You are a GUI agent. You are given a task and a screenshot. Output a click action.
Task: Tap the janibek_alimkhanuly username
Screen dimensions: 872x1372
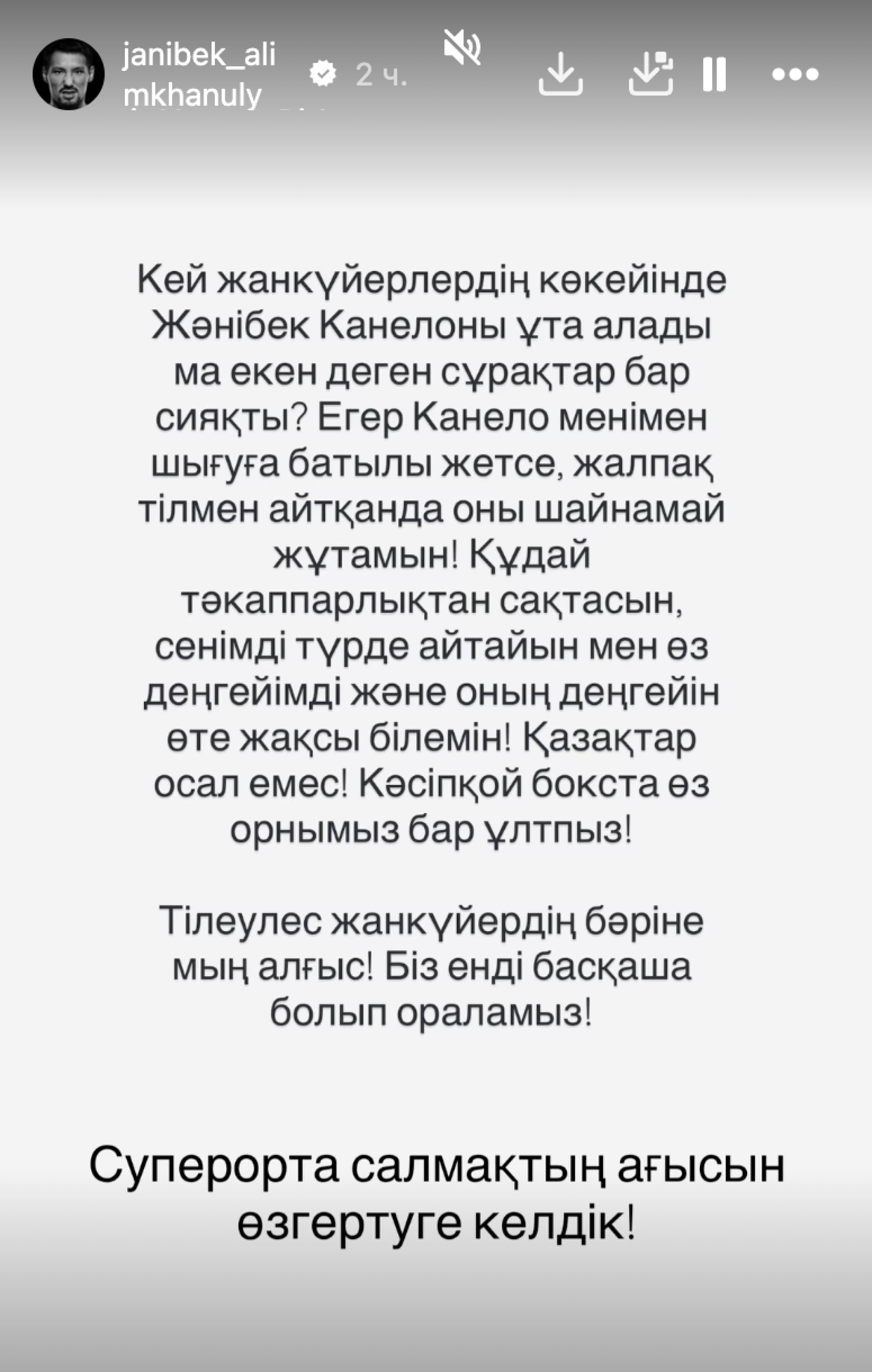point(199,74)
